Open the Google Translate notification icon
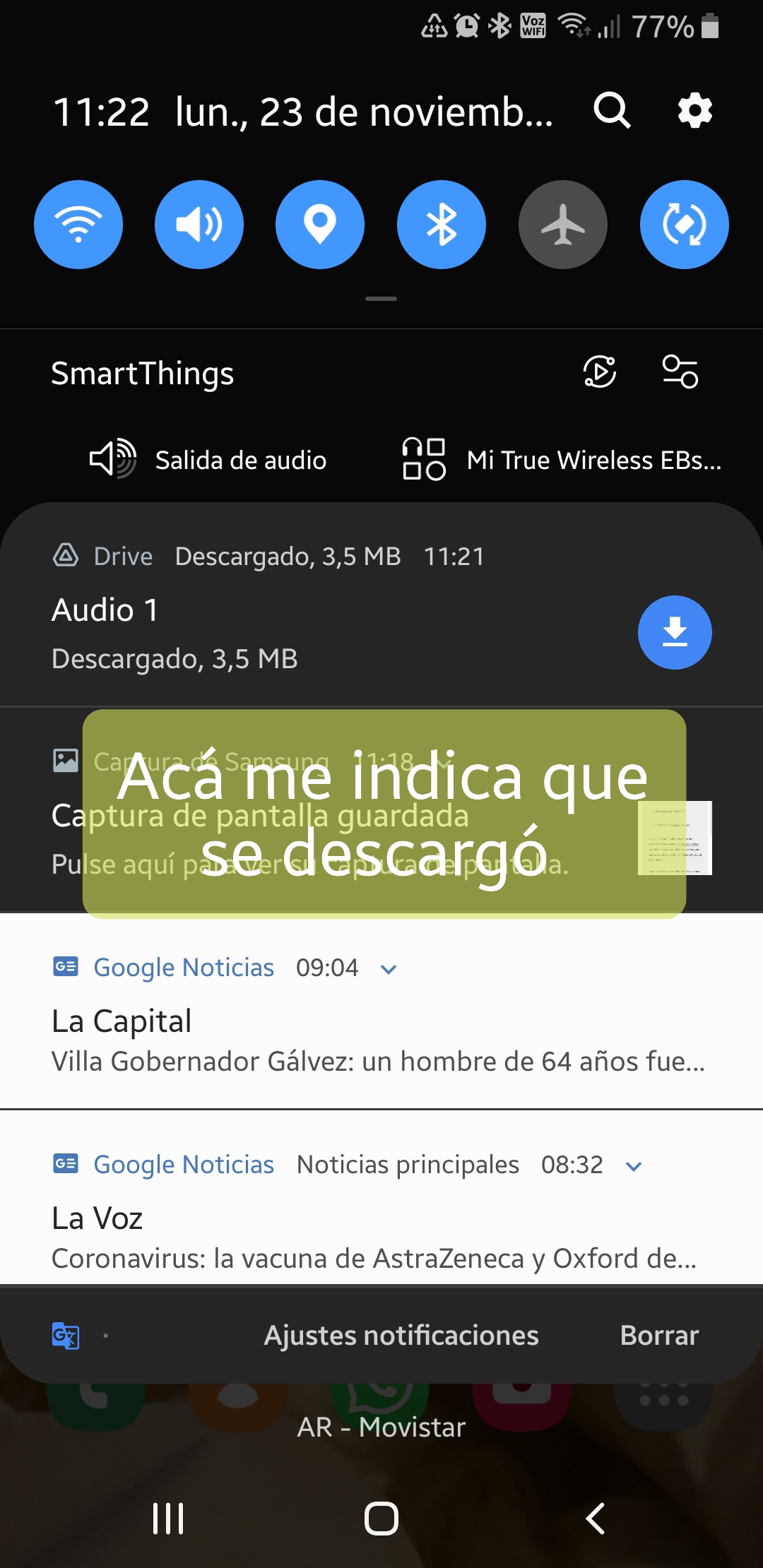Viewport: 763px width, 1568px height. 66,1335
